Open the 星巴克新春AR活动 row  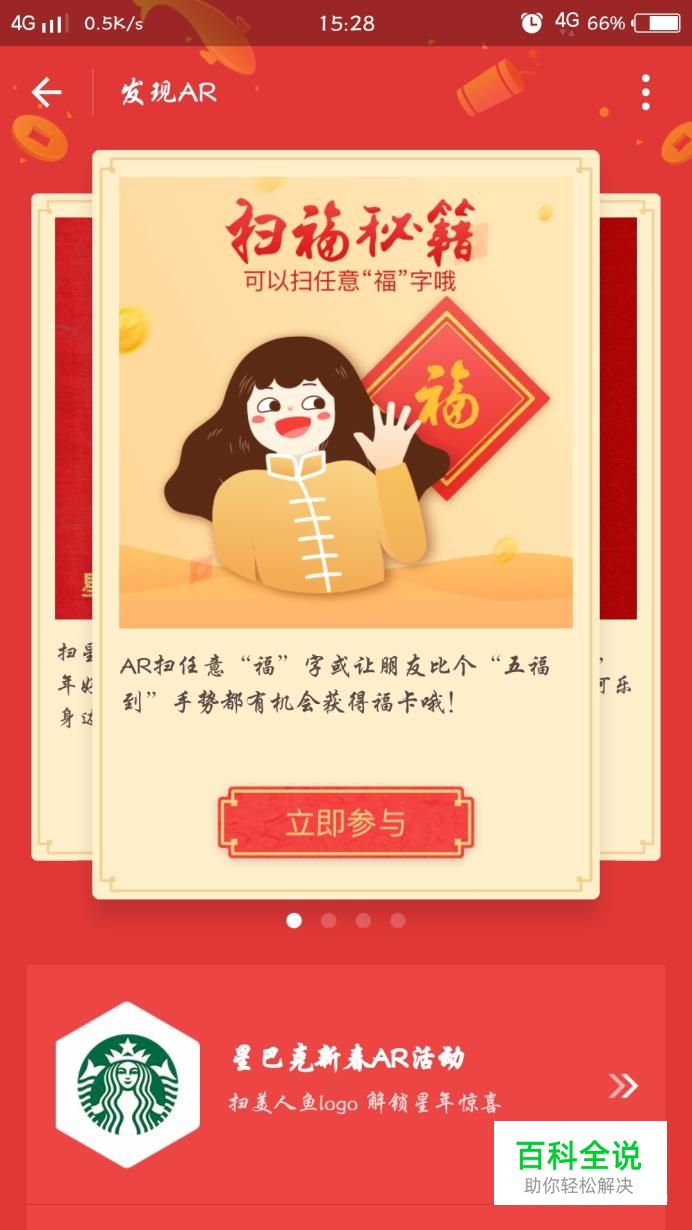coord(346,1085)
